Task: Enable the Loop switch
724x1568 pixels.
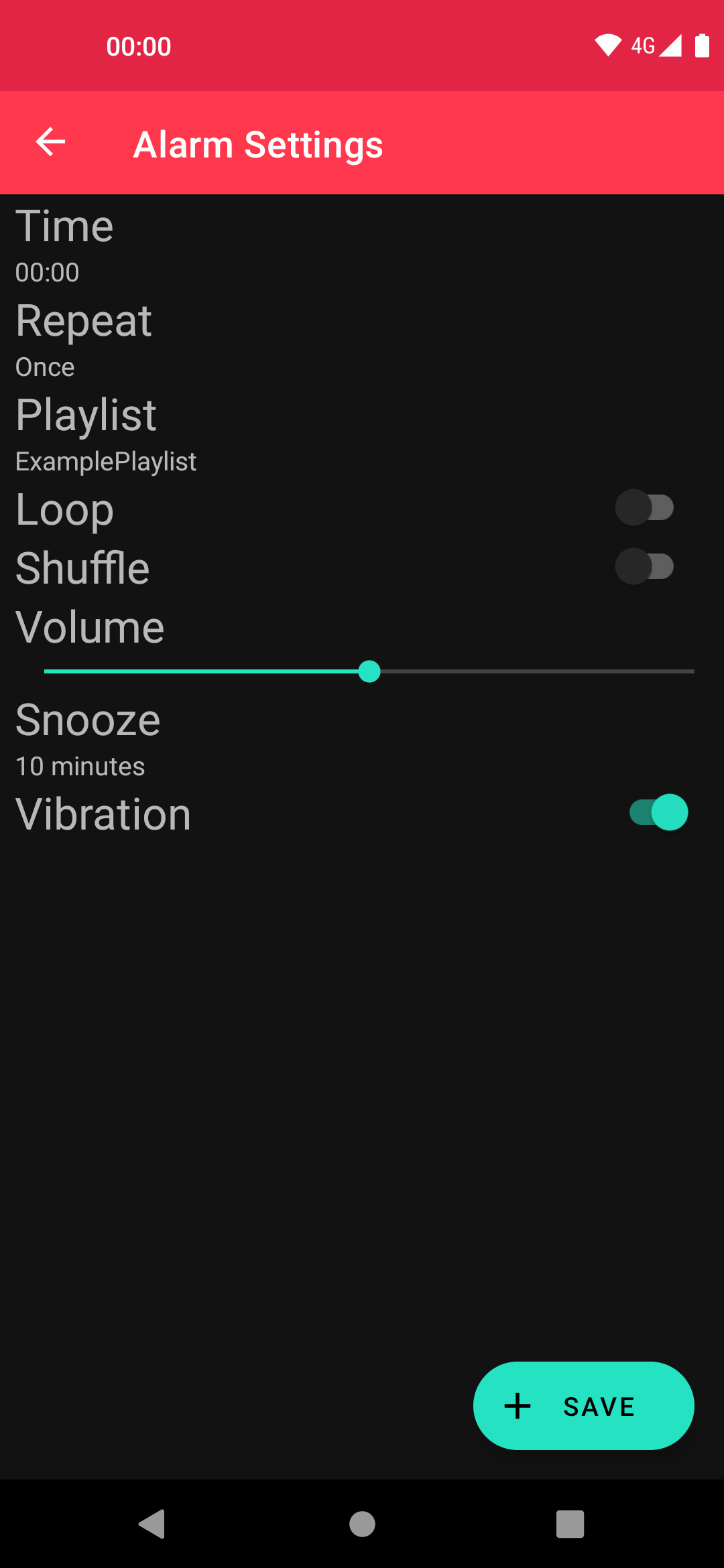Action: click(x=644, y=508)
